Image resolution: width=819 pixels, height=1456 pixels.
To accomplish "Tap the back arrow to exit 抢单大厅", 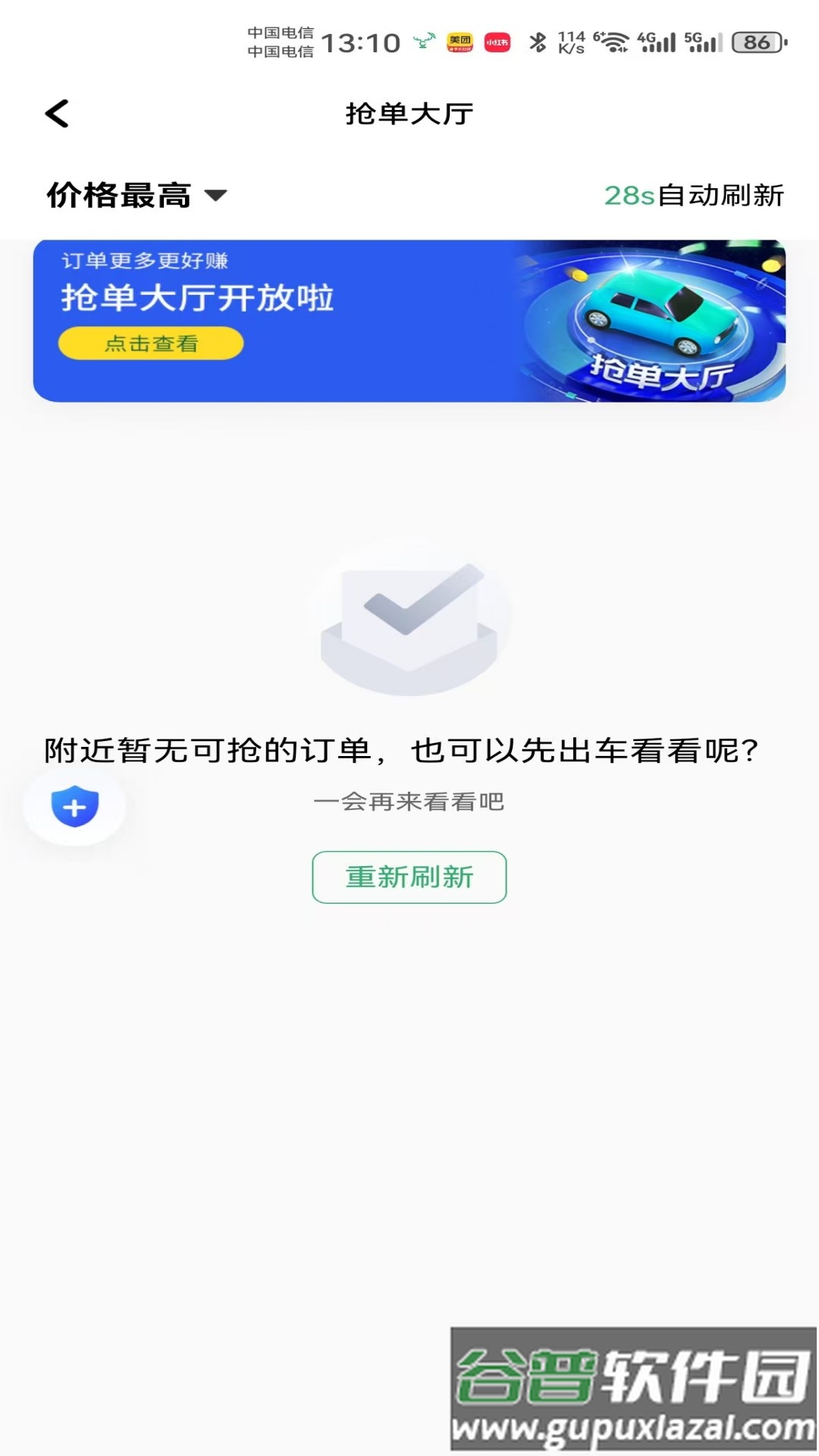I will [x=55, y=112].
